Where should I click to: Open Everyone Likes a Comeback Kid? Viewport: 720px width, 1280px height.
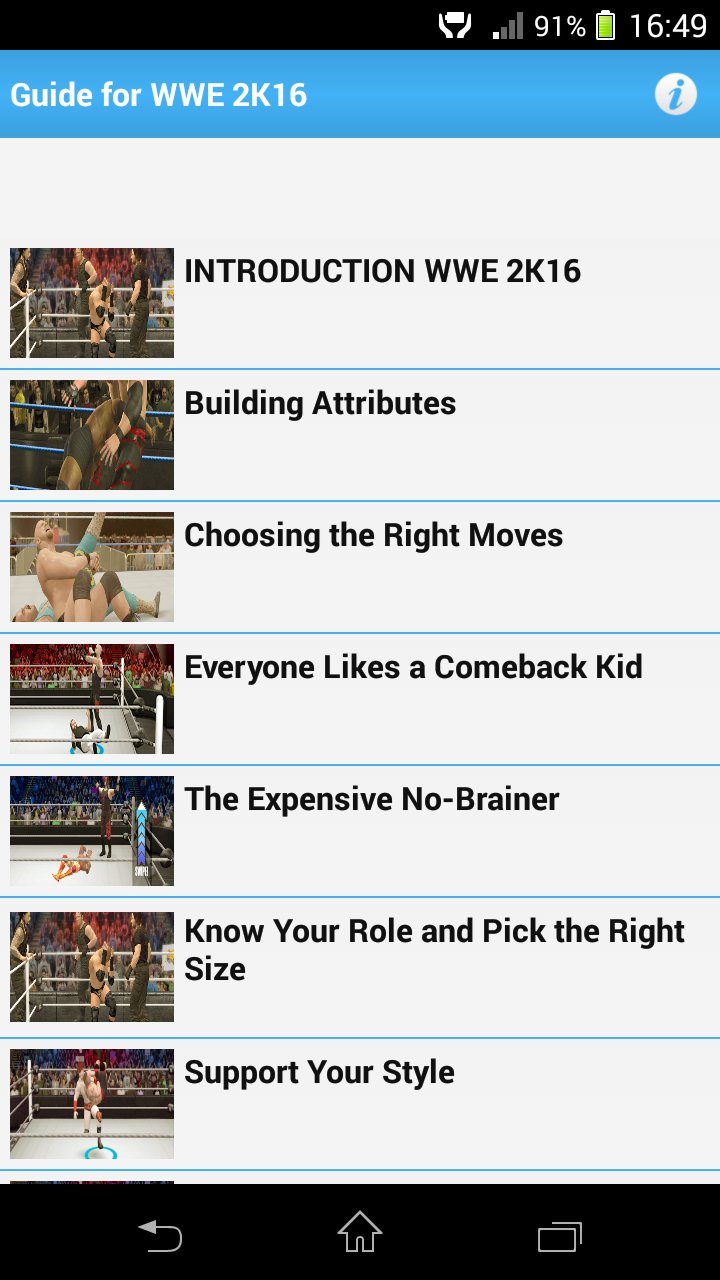413,667
